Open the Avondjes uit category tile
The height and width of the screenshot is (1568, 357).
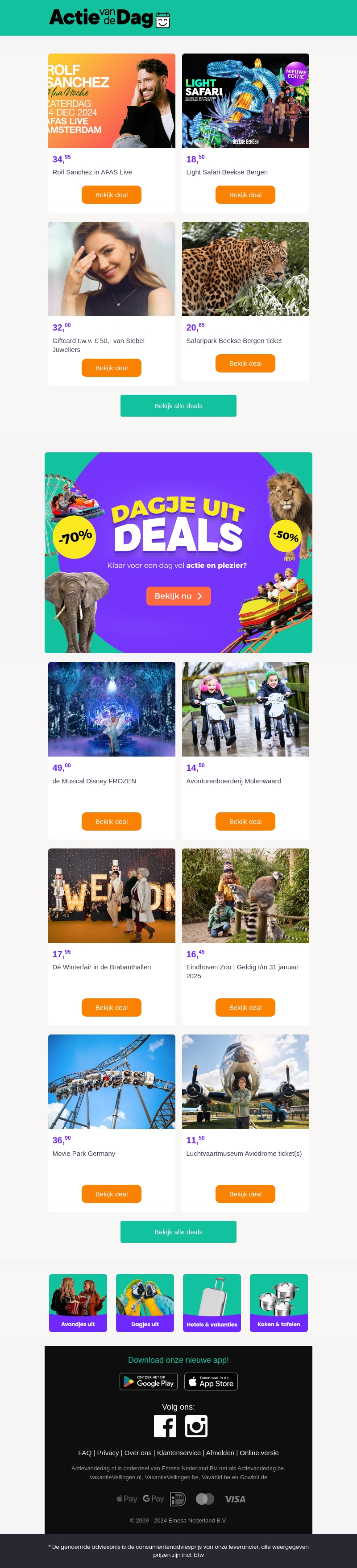click(78, 1303)
